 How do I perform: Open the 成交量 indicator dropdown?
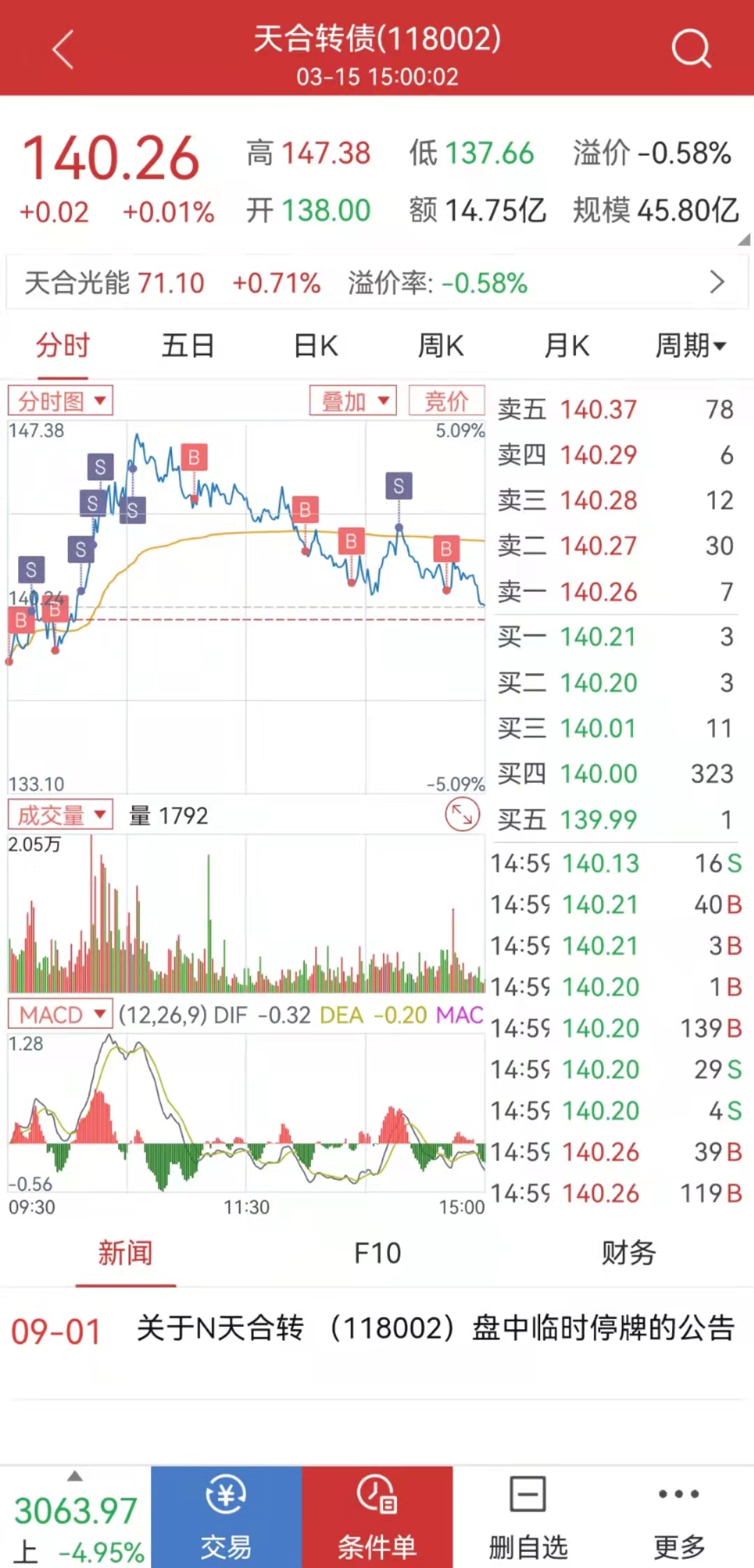[61, 815]
